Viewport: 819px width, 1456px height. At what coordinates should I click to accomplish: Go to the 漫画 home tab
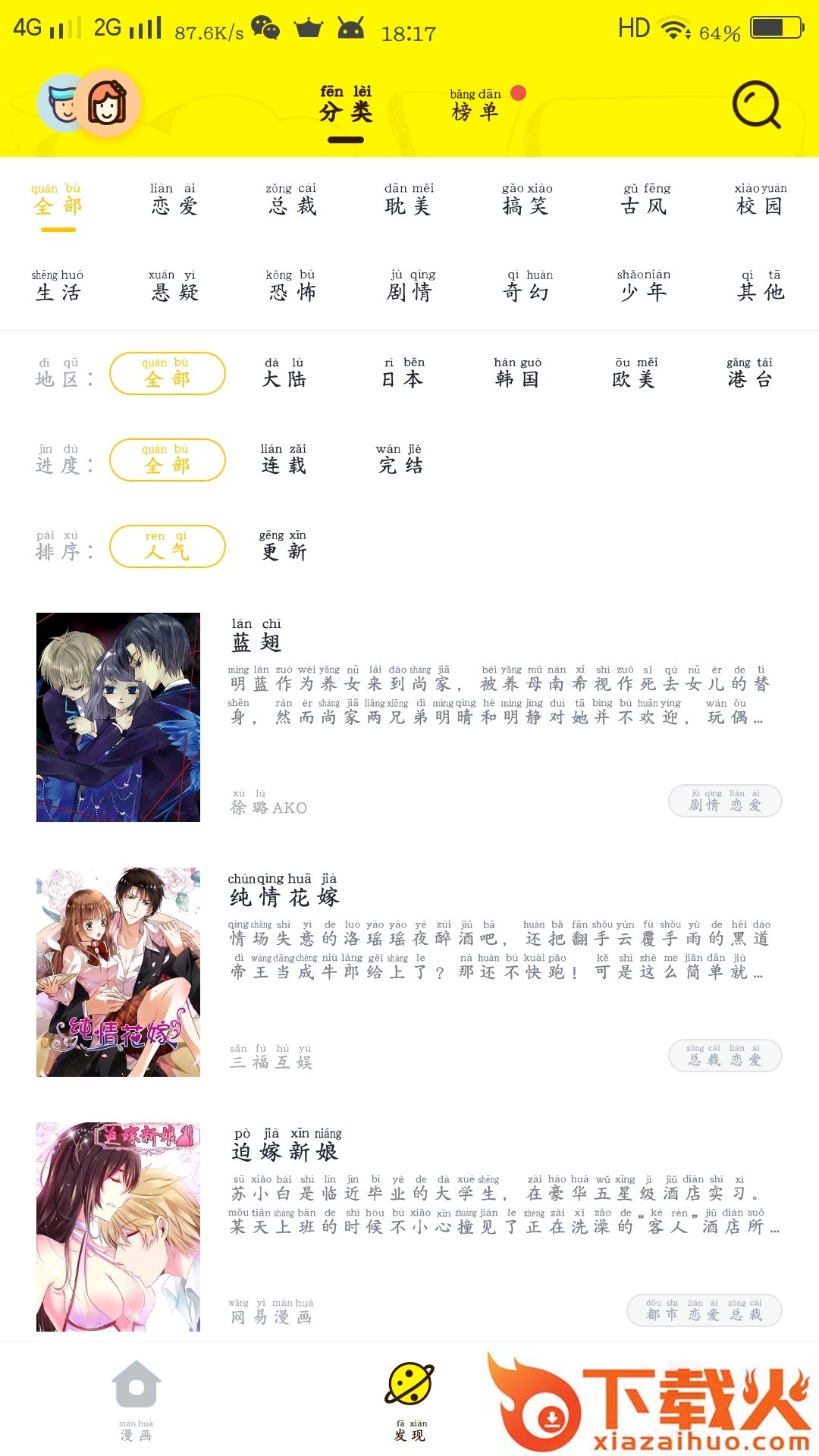tap(136, 1399)
